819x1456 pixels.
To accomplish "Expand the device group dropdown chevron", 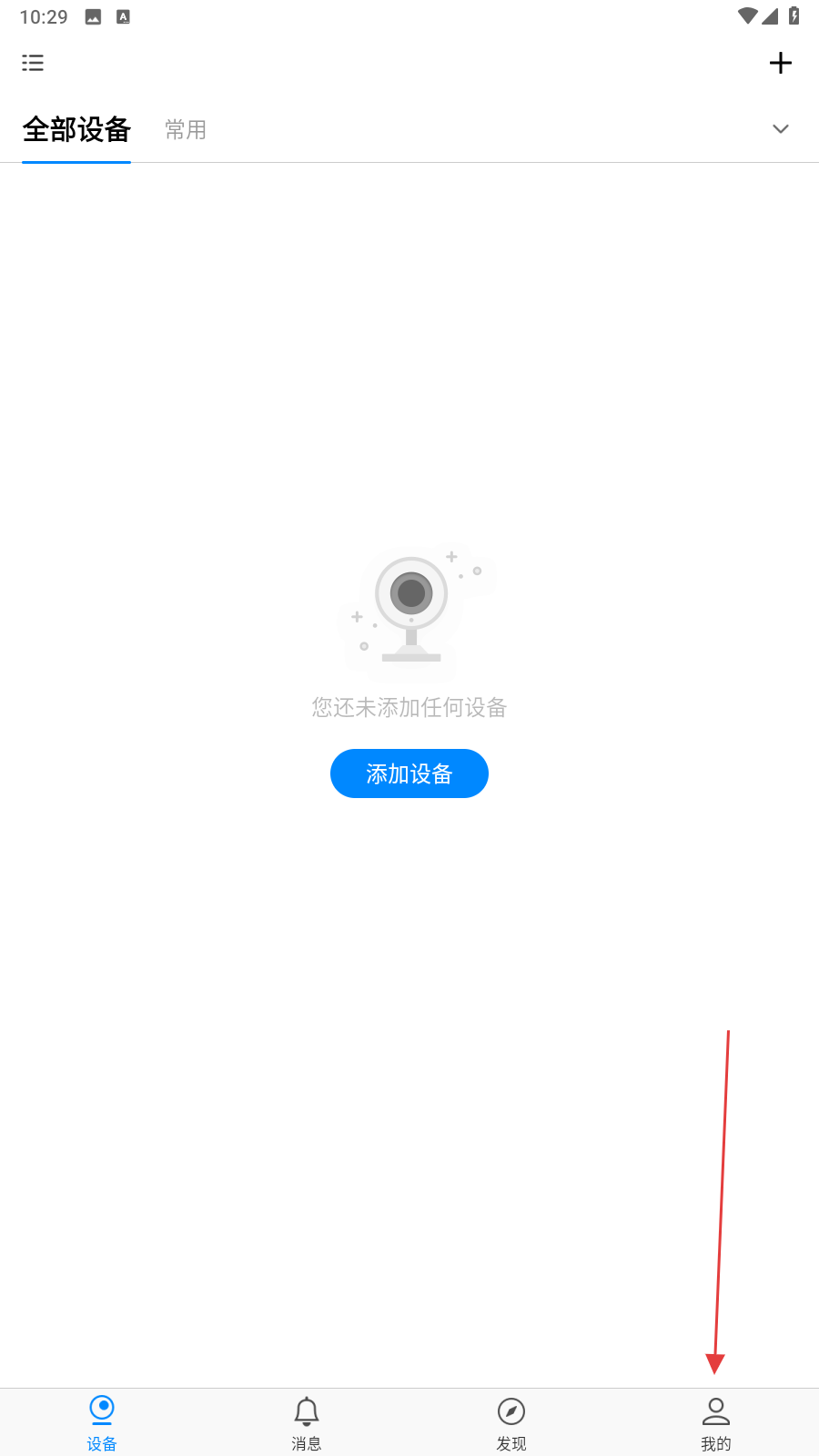I will 780,129.
